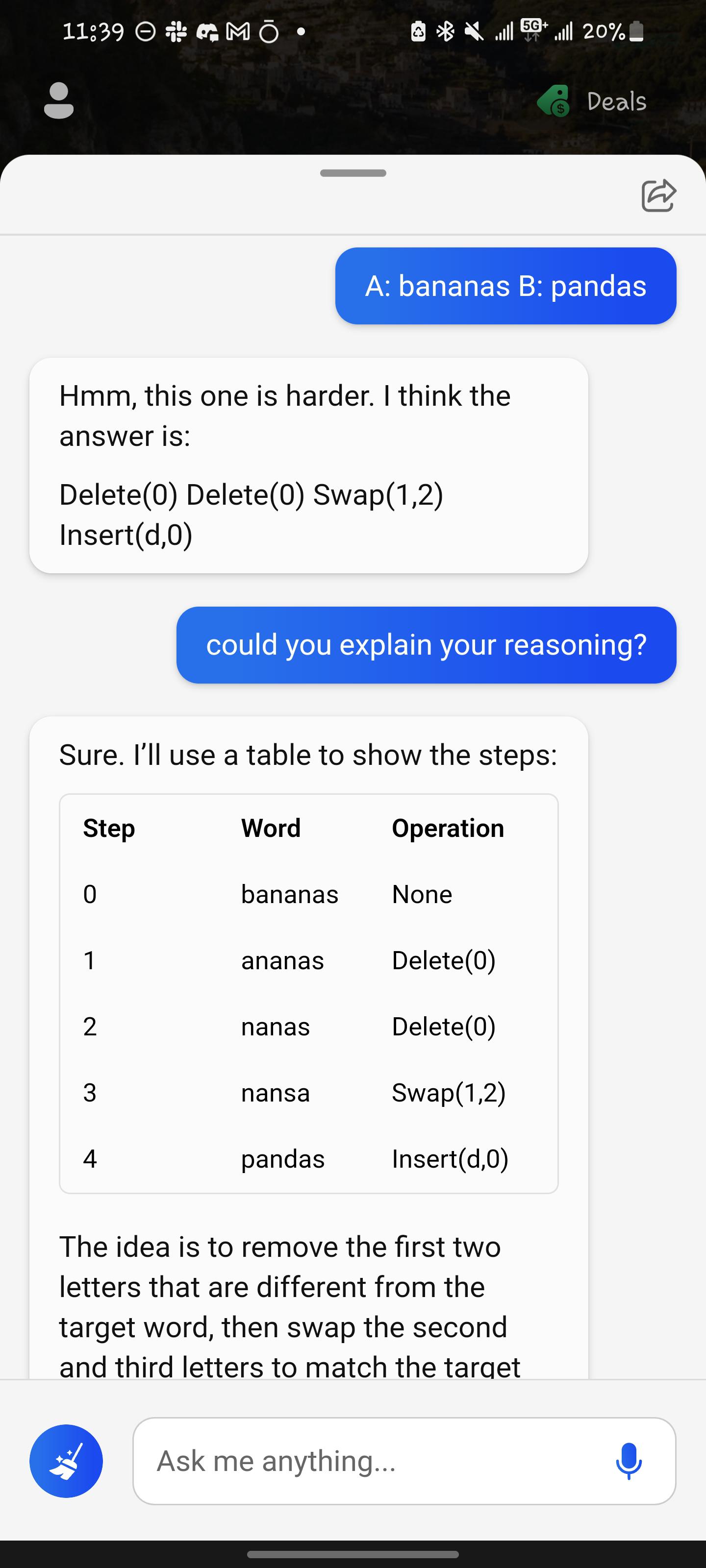Screen dimensions: 706x1568
Task: Clear chat with the broom button
Action: [x=66, y=1461]
